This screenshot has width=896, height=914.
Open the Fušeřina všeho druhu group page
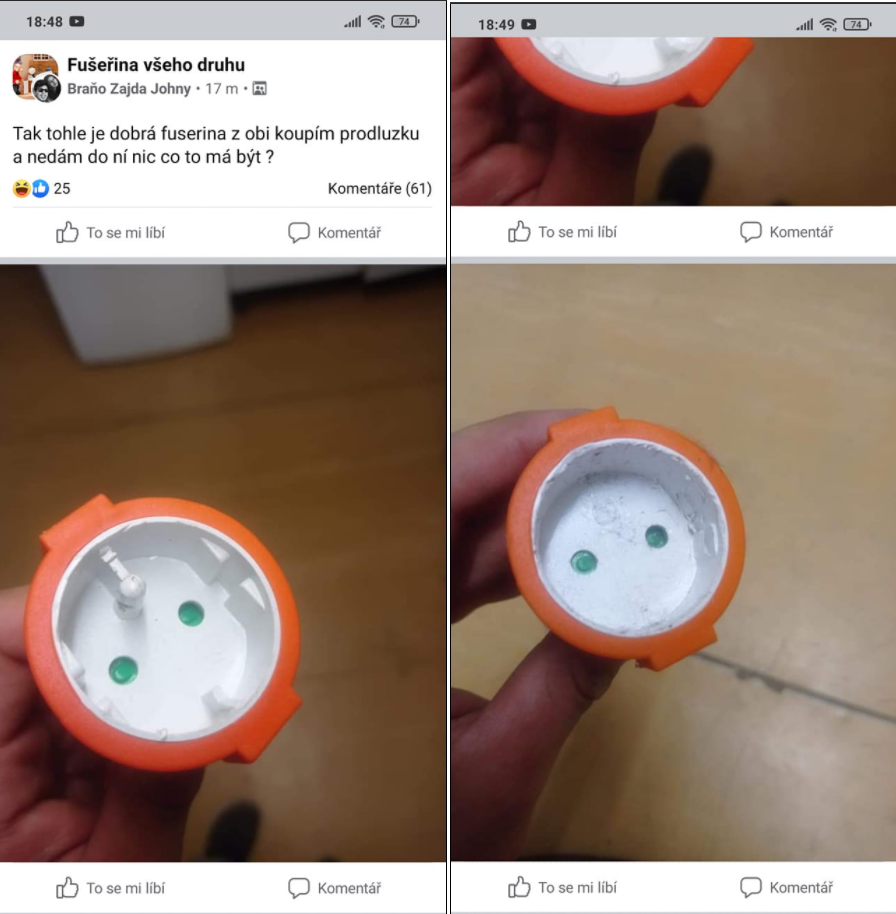click(155, 65)
